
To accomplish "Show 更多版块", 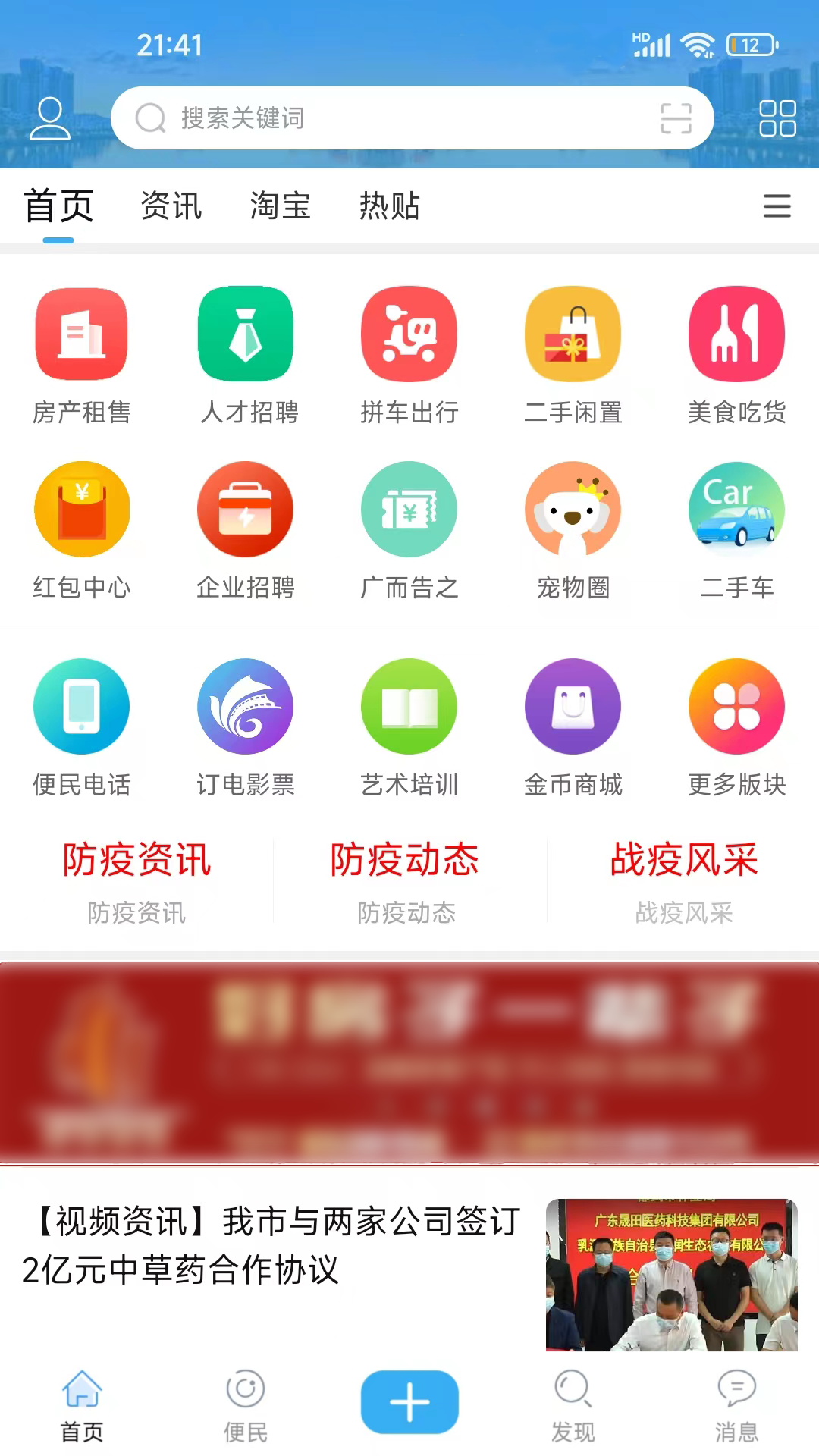I will point(736,724).
